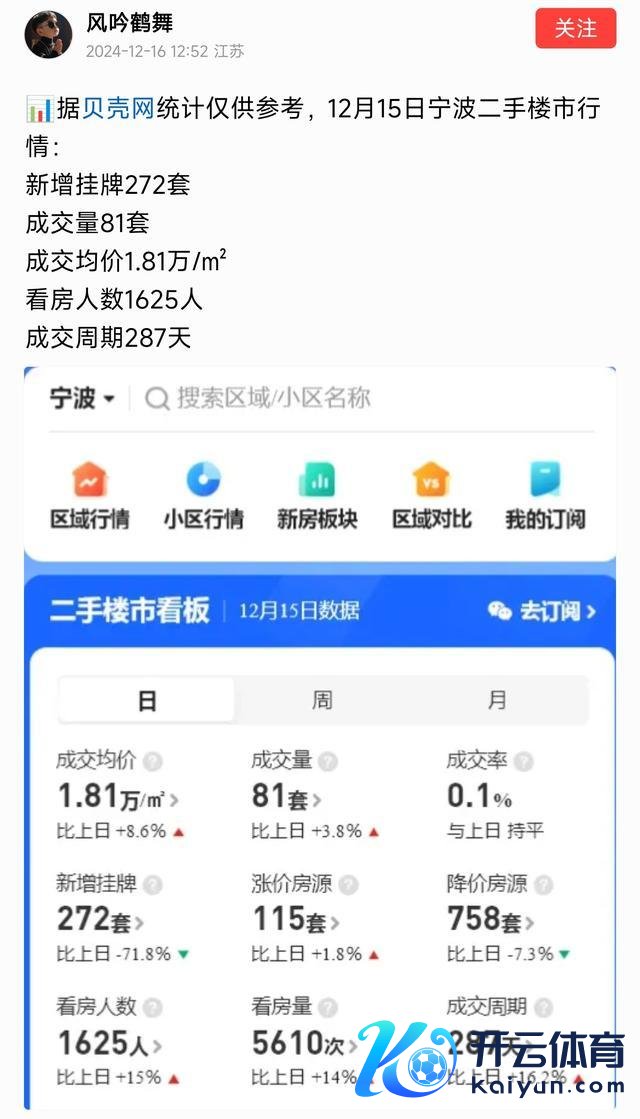Follow the user 风吟鹤舞
The height and width of the screenshot is (1119, 640).
(575, 29)
